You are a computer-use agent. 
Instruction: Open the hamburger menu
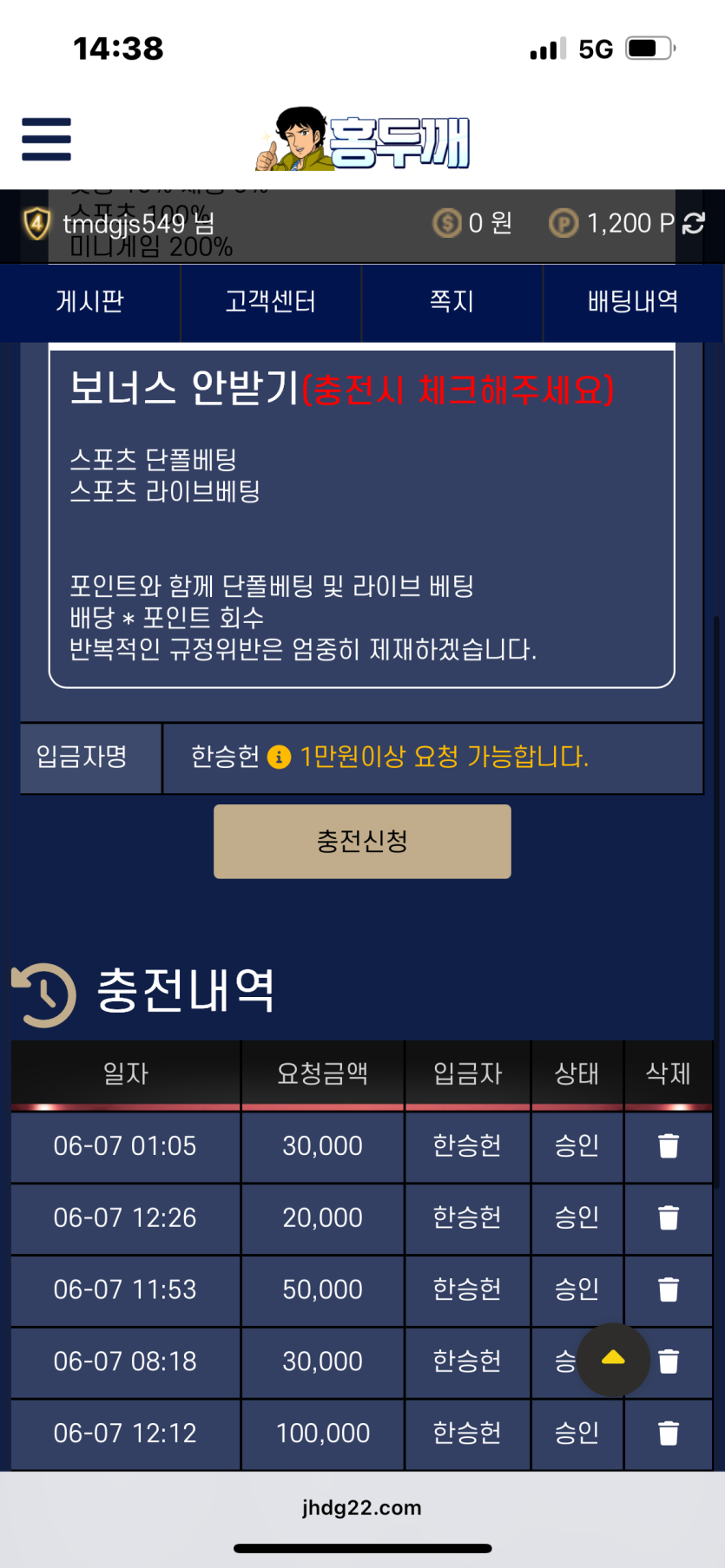pos(46,139)
